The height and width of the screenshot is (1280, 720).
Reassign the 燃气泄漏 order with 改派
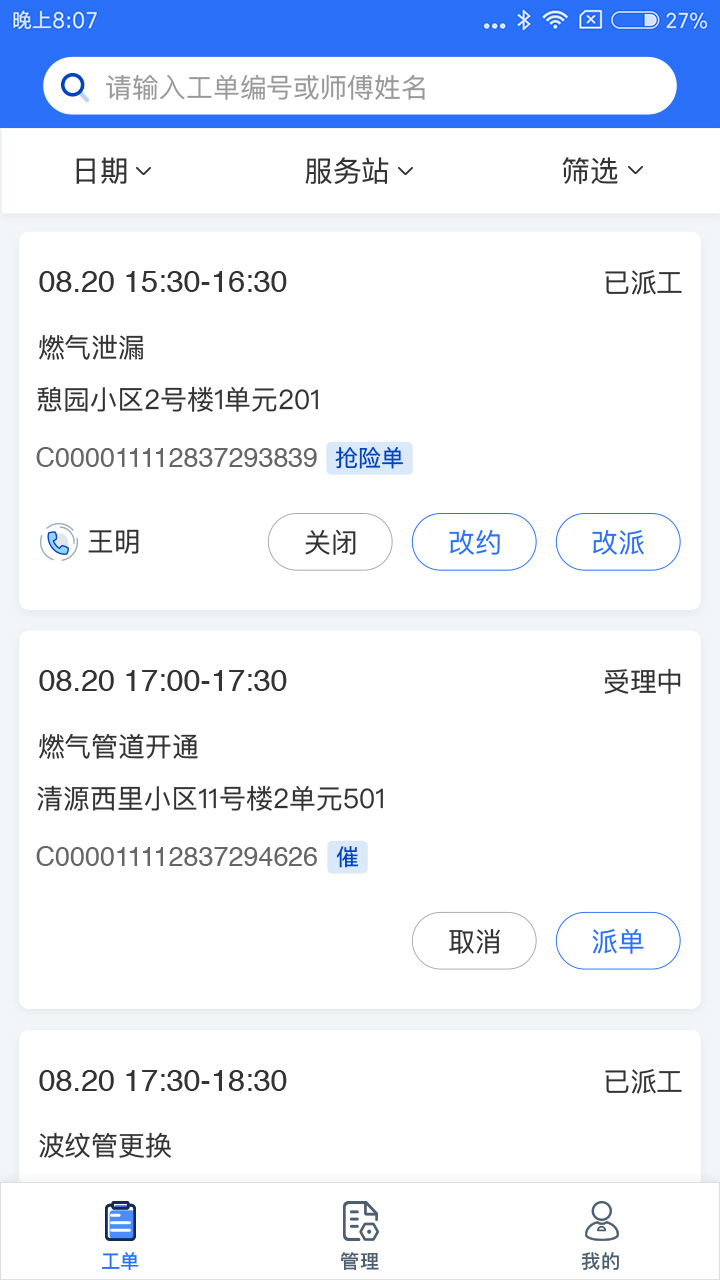(618, 542)
